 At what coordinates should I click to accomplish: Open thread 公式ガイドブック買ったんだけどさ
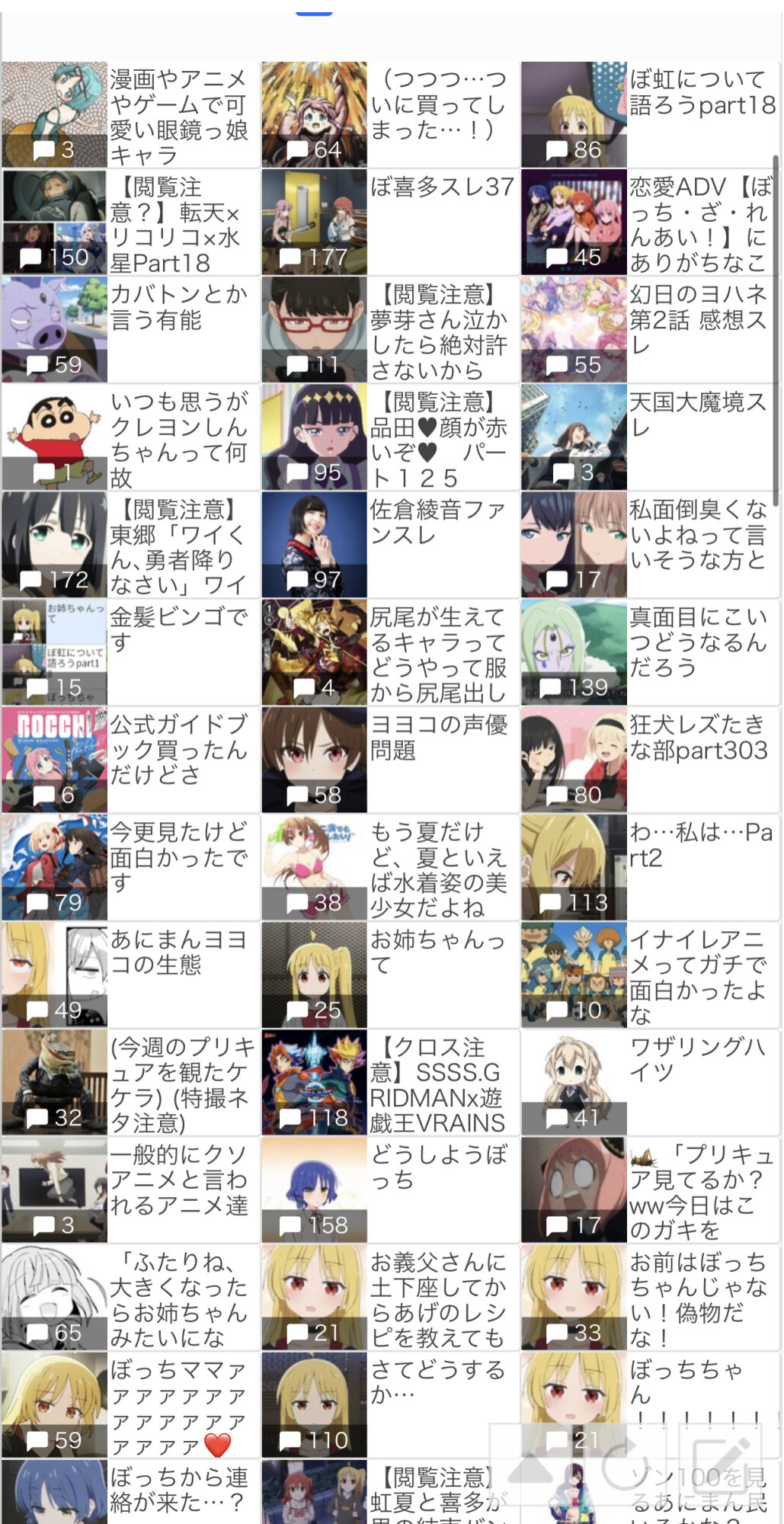pos(131,759)
